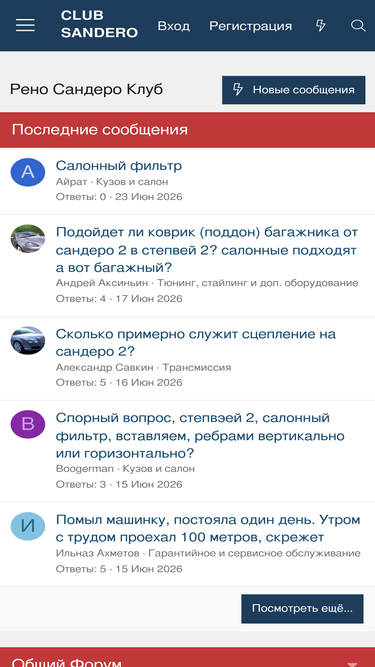Open Айрат's avatar with letter A
The image size is (375, 667).
(28, 172)
